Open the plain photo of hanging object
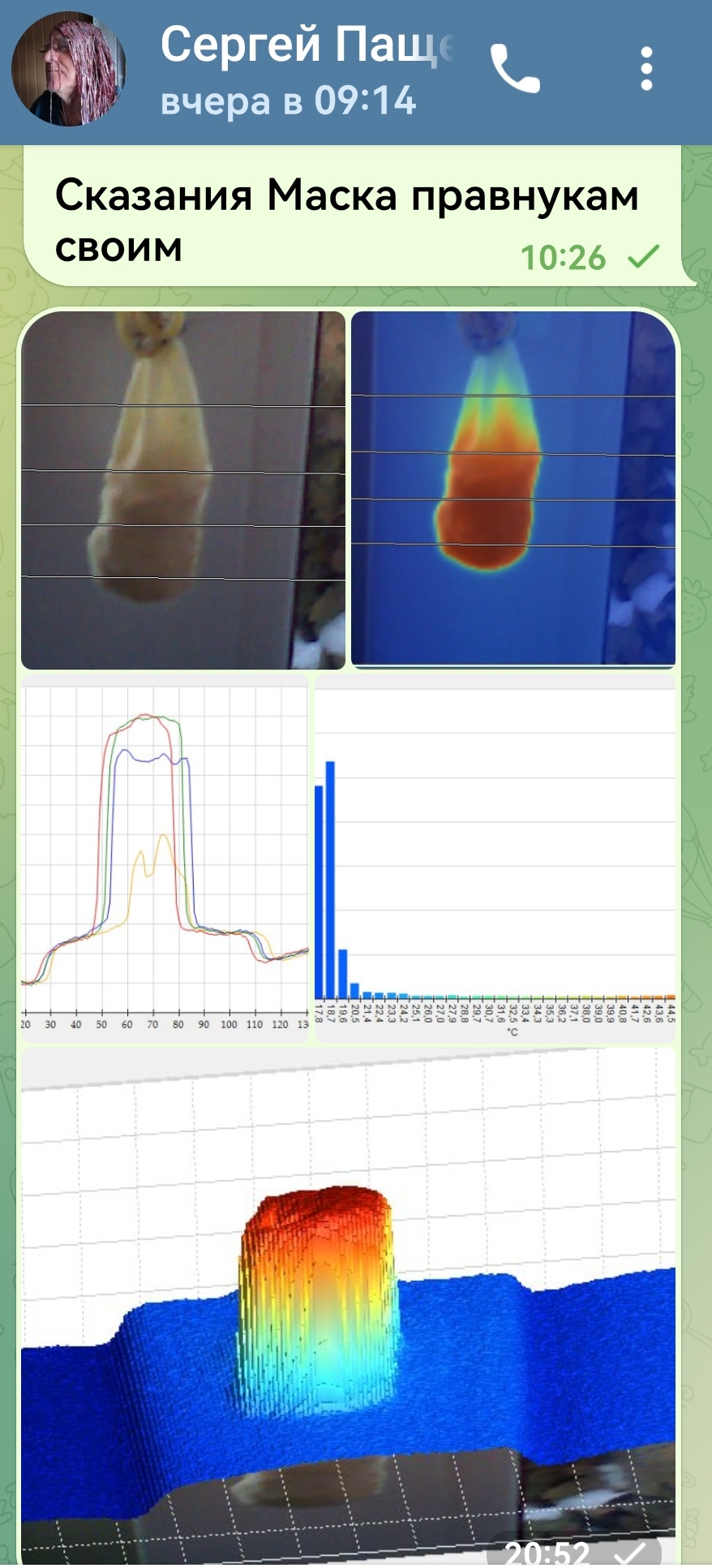This screenshot has width=712, height=1568. coord(183,490)
